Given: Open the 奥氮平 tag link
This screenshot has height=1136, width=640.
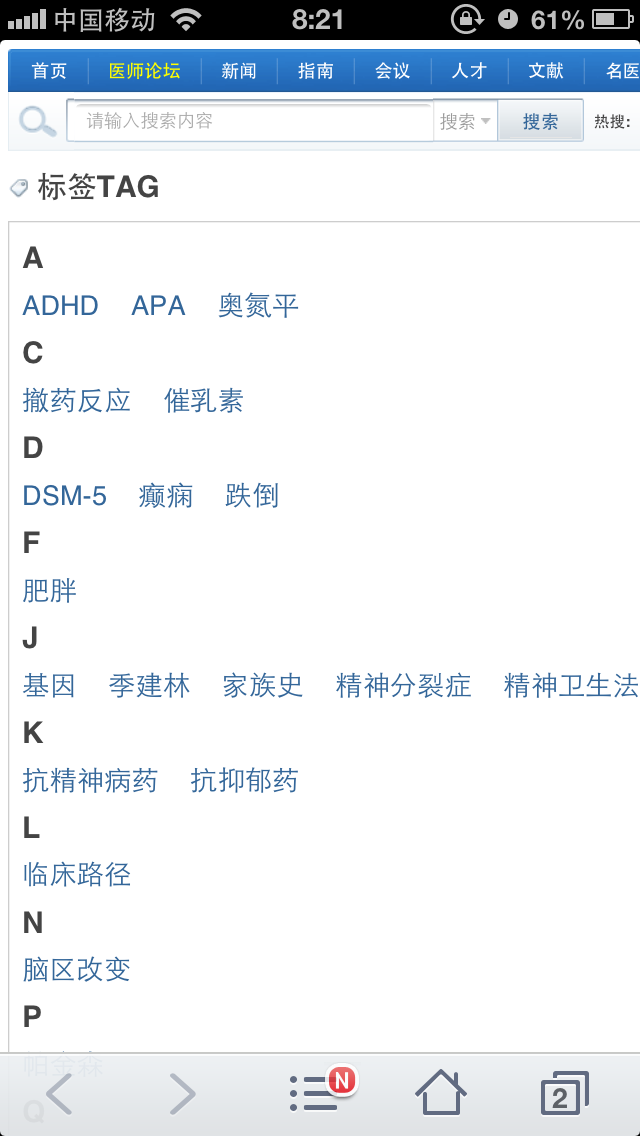Looking at the screenshot, I should (258, 306).
